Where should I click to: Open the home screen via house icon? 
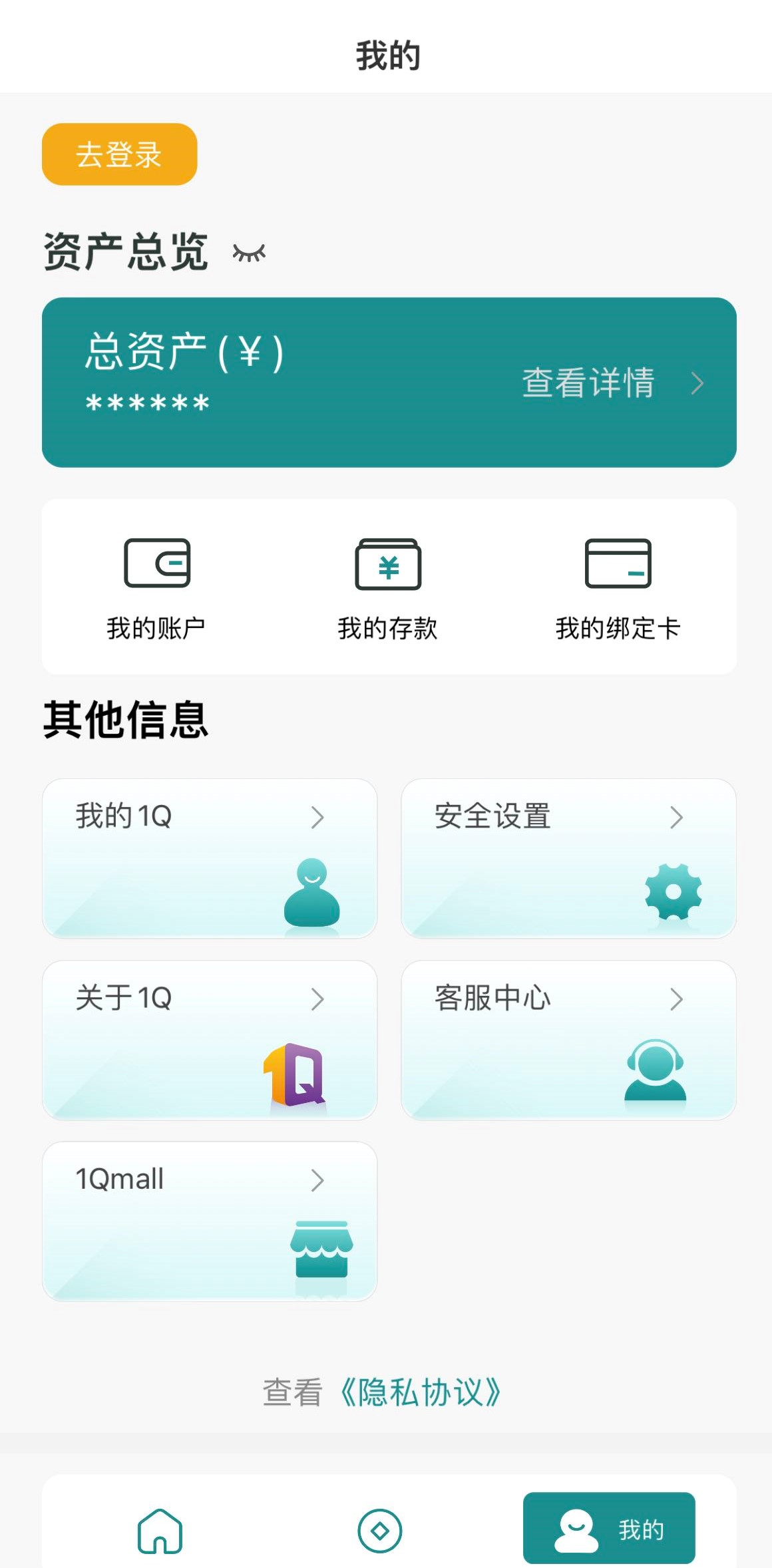pyautogui.click(x=160, y=1529)
